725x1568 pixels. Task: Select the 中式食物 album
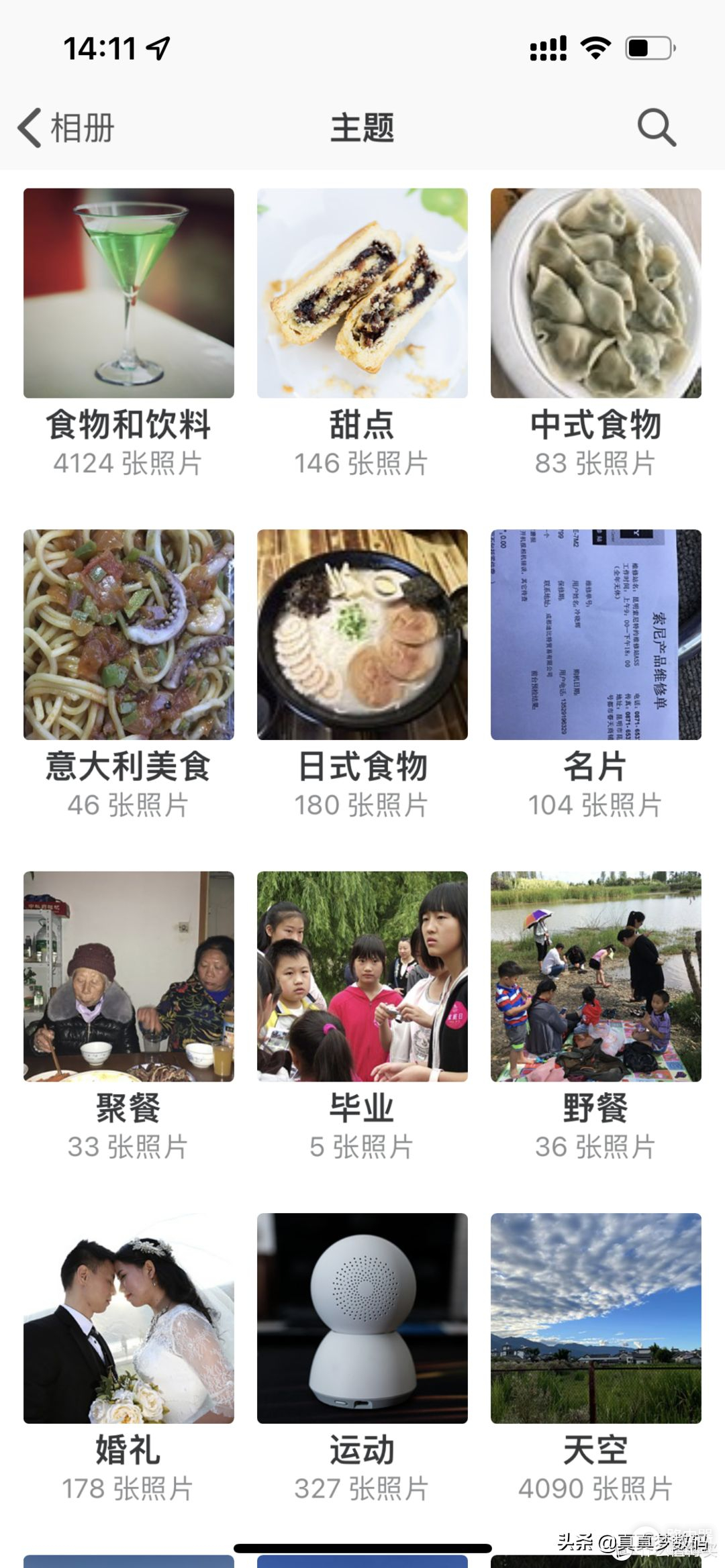pyautogui.click(x=595, y=293)
